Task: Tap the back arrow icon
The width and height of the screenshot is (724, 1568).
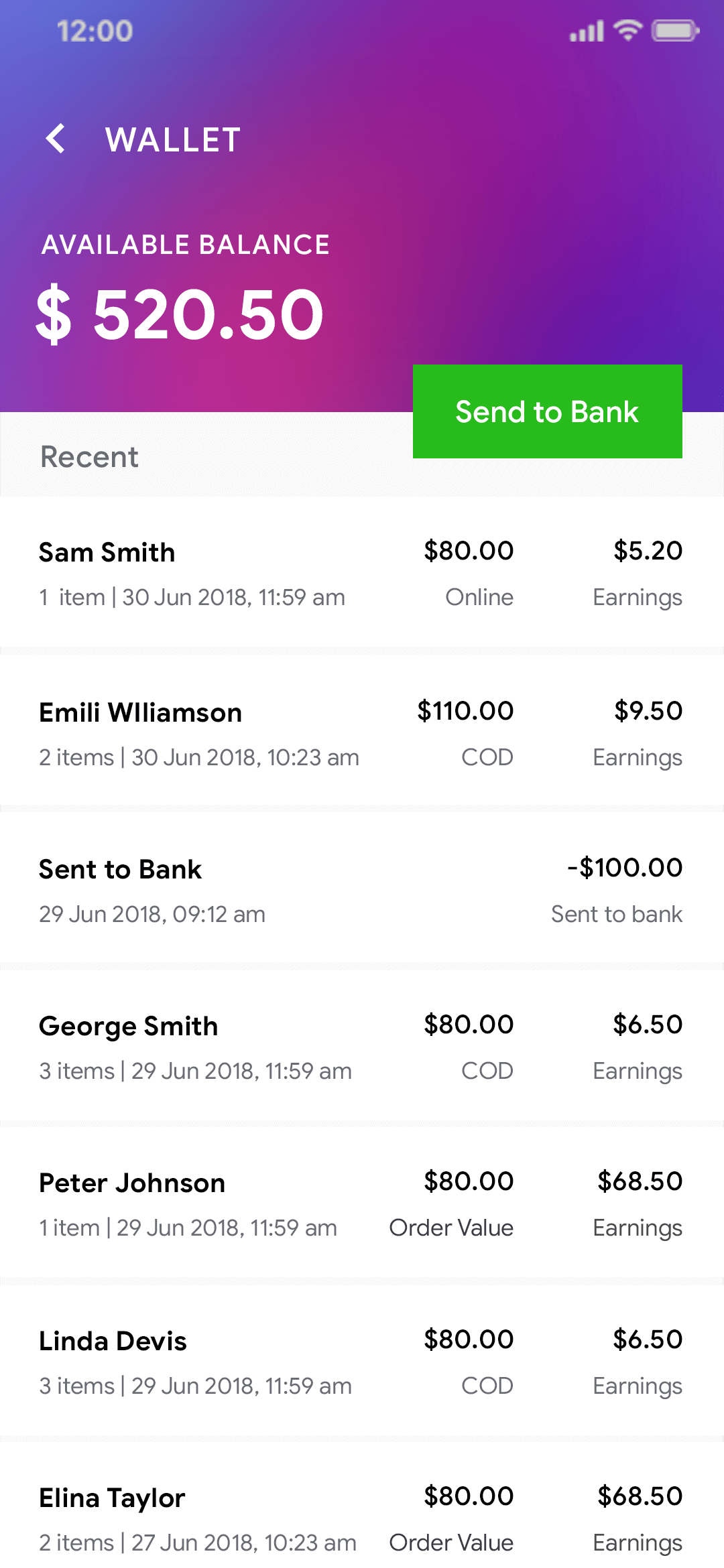Action: (x=55, y=139)
